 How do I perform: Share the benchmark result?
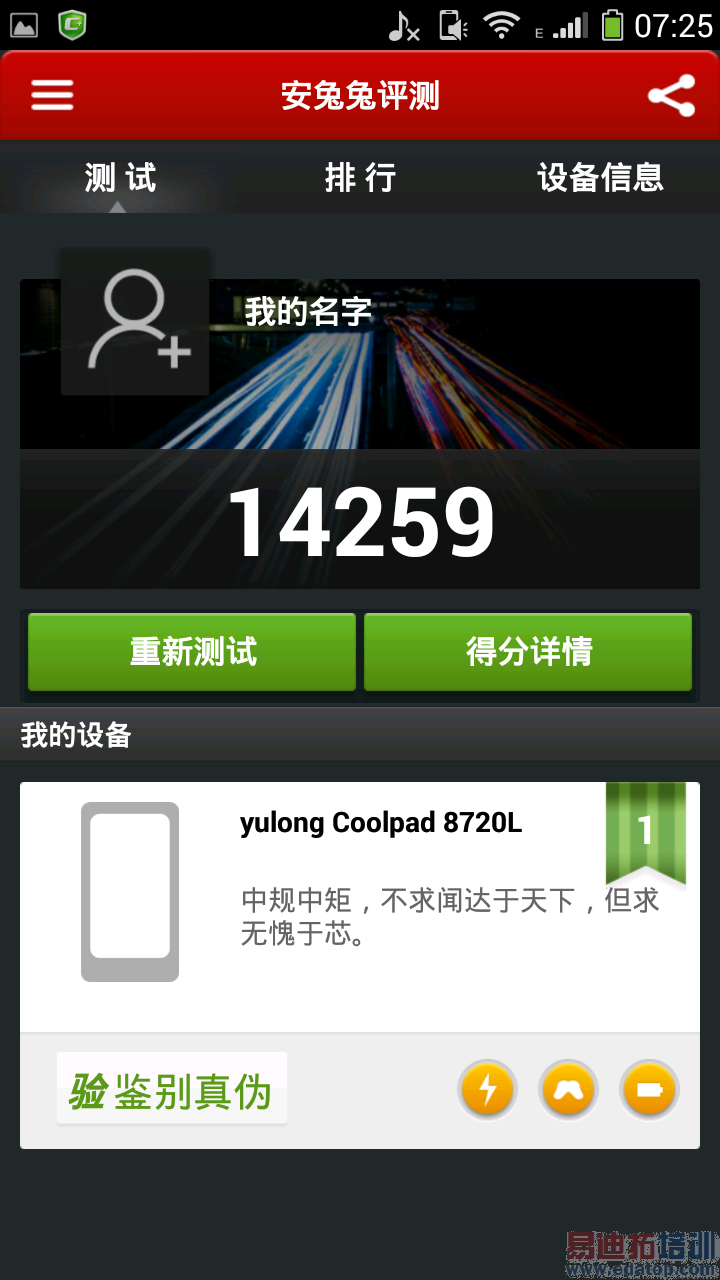[x=671, y=96]
